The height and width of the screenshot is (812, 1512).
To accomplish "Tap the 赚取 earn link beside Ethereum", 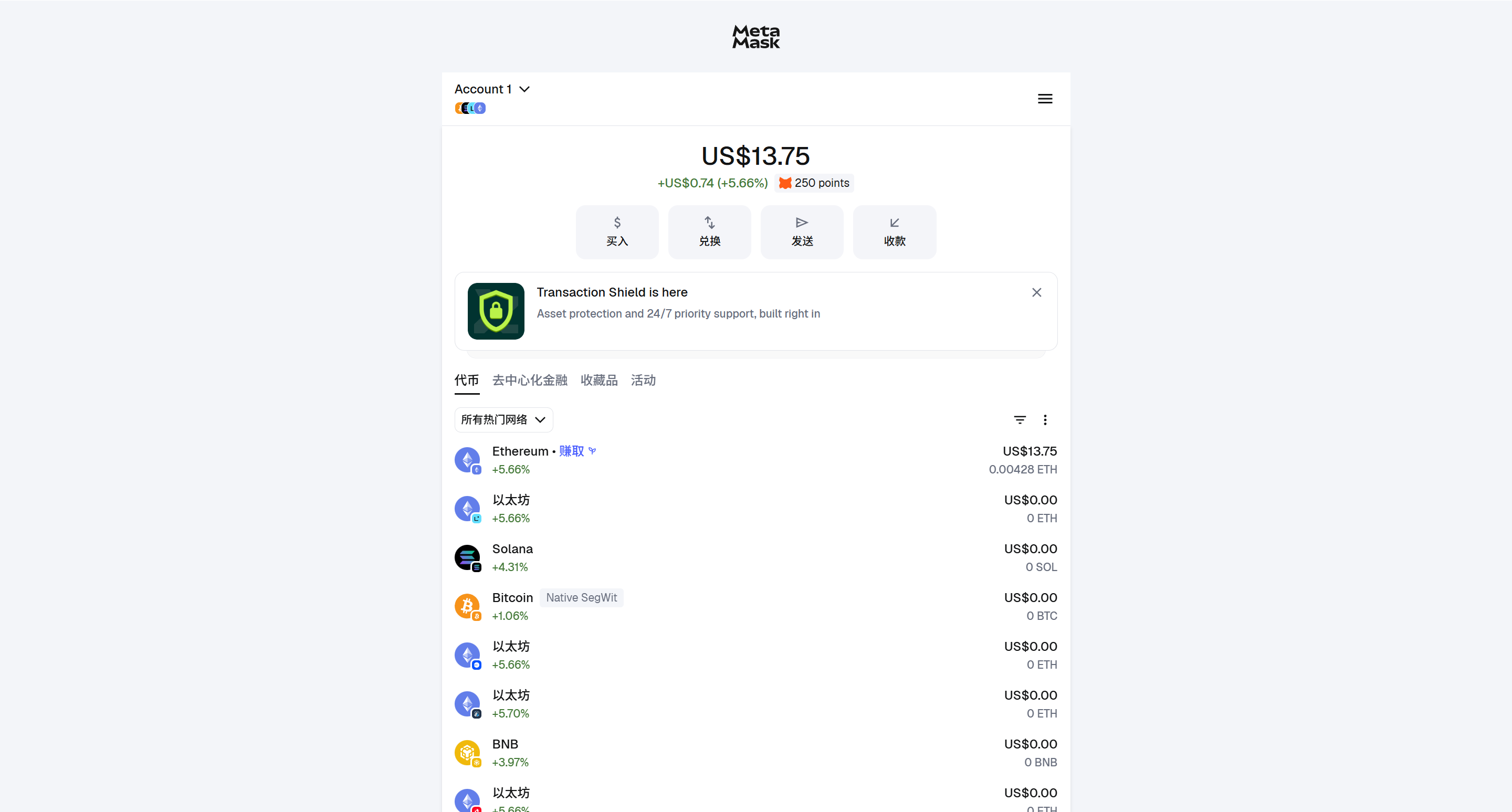I will click(572, 451).
